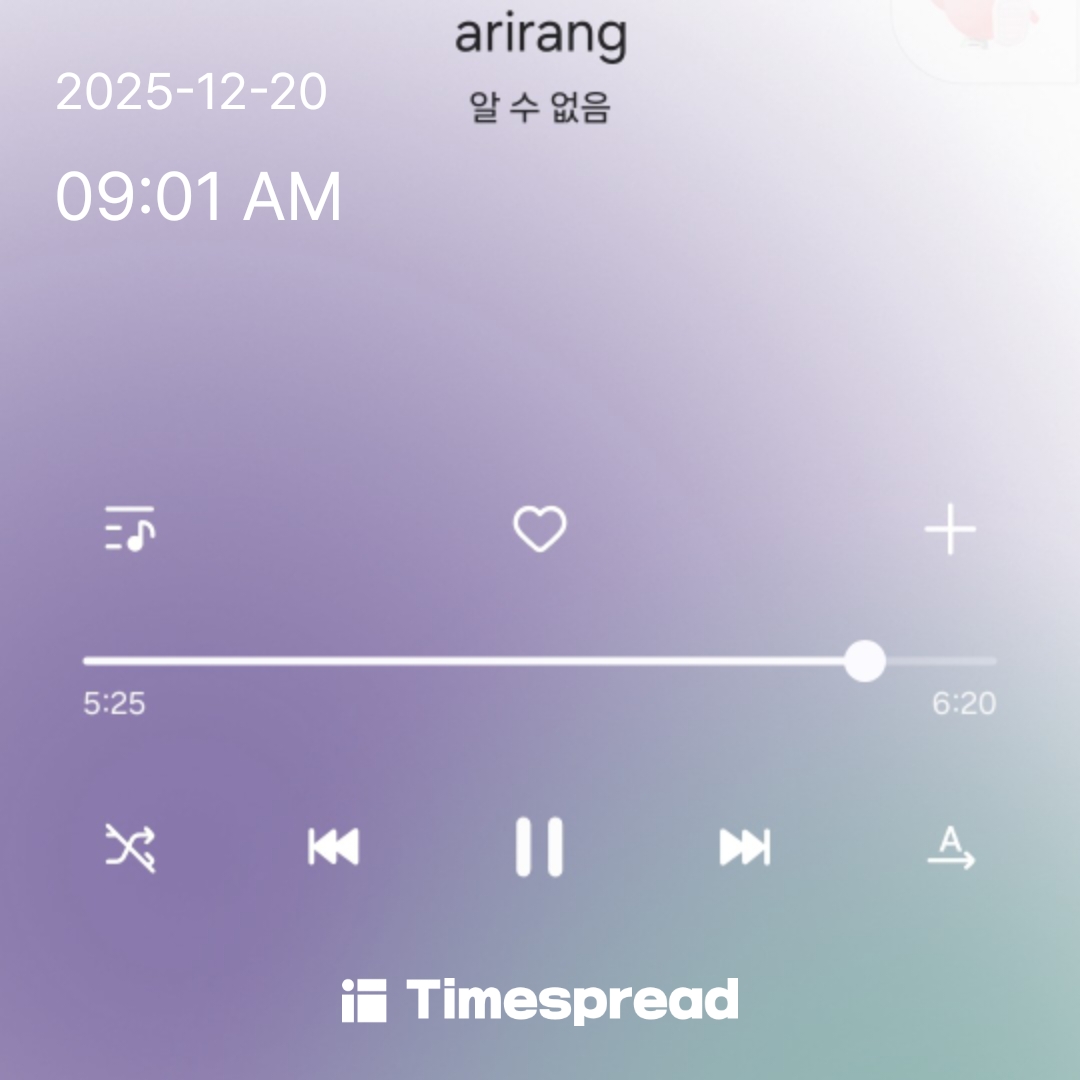Toggle shuffle playback
Image resolution: width=1080 pixels, height=1080 pixels.
click(131, 848)
